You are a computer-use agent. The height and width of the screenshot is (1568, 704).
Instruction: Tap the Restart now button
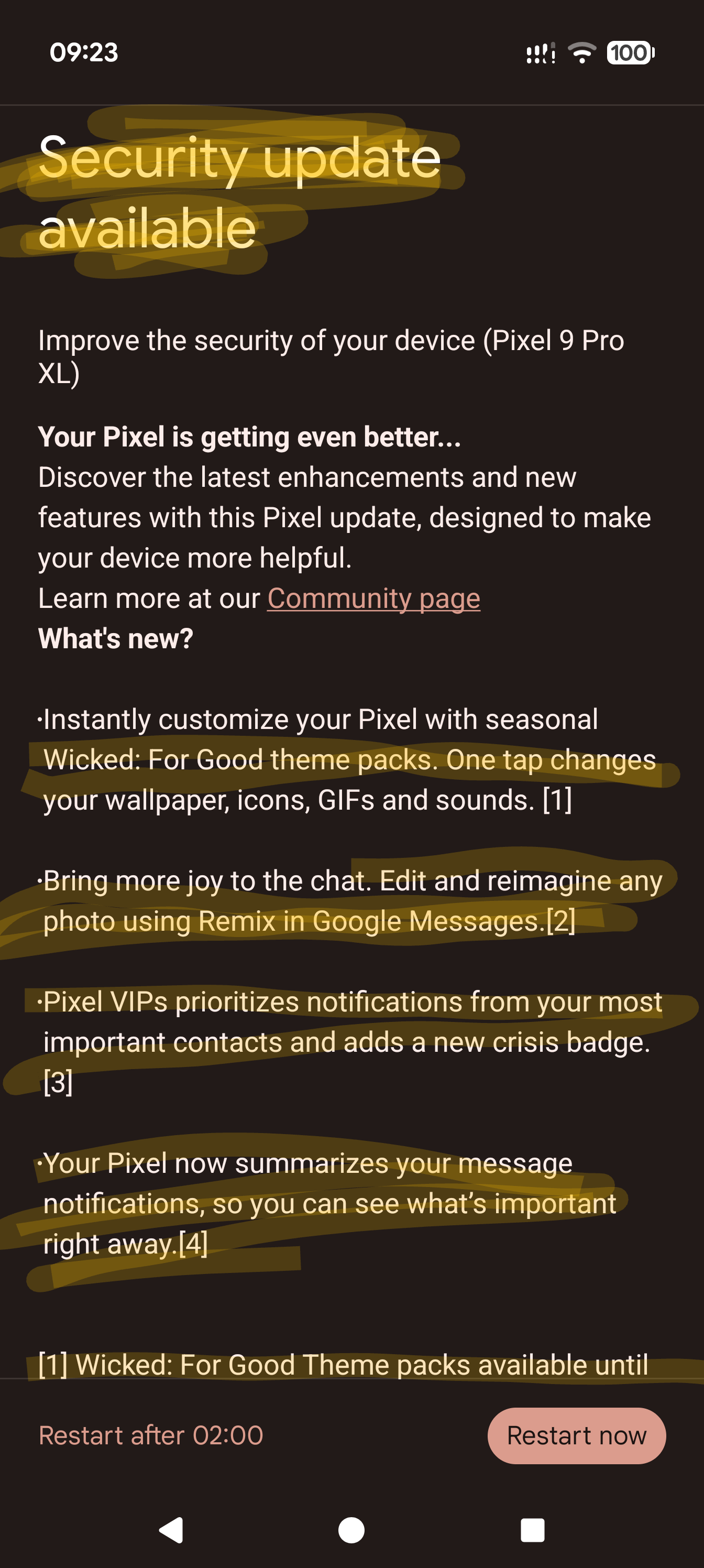pyautogui.click(x=576, y=1435)
